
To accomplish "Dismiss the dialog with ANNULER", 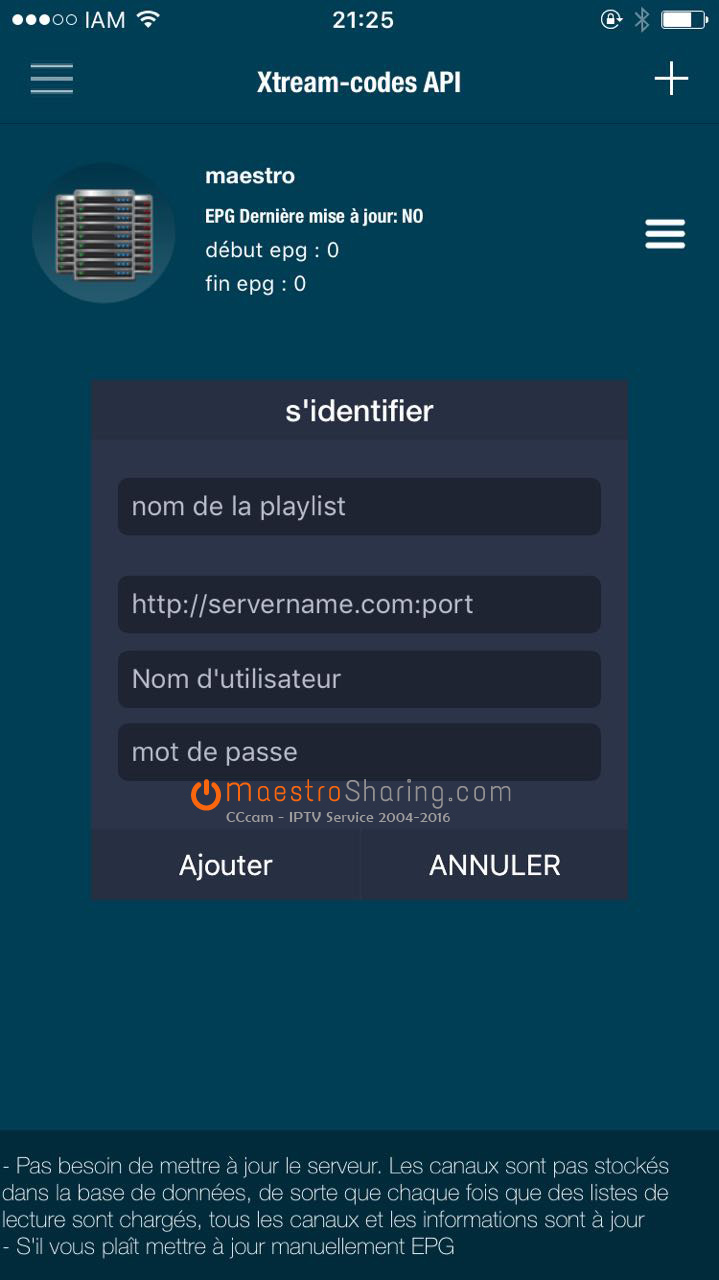I will point(495,865).
